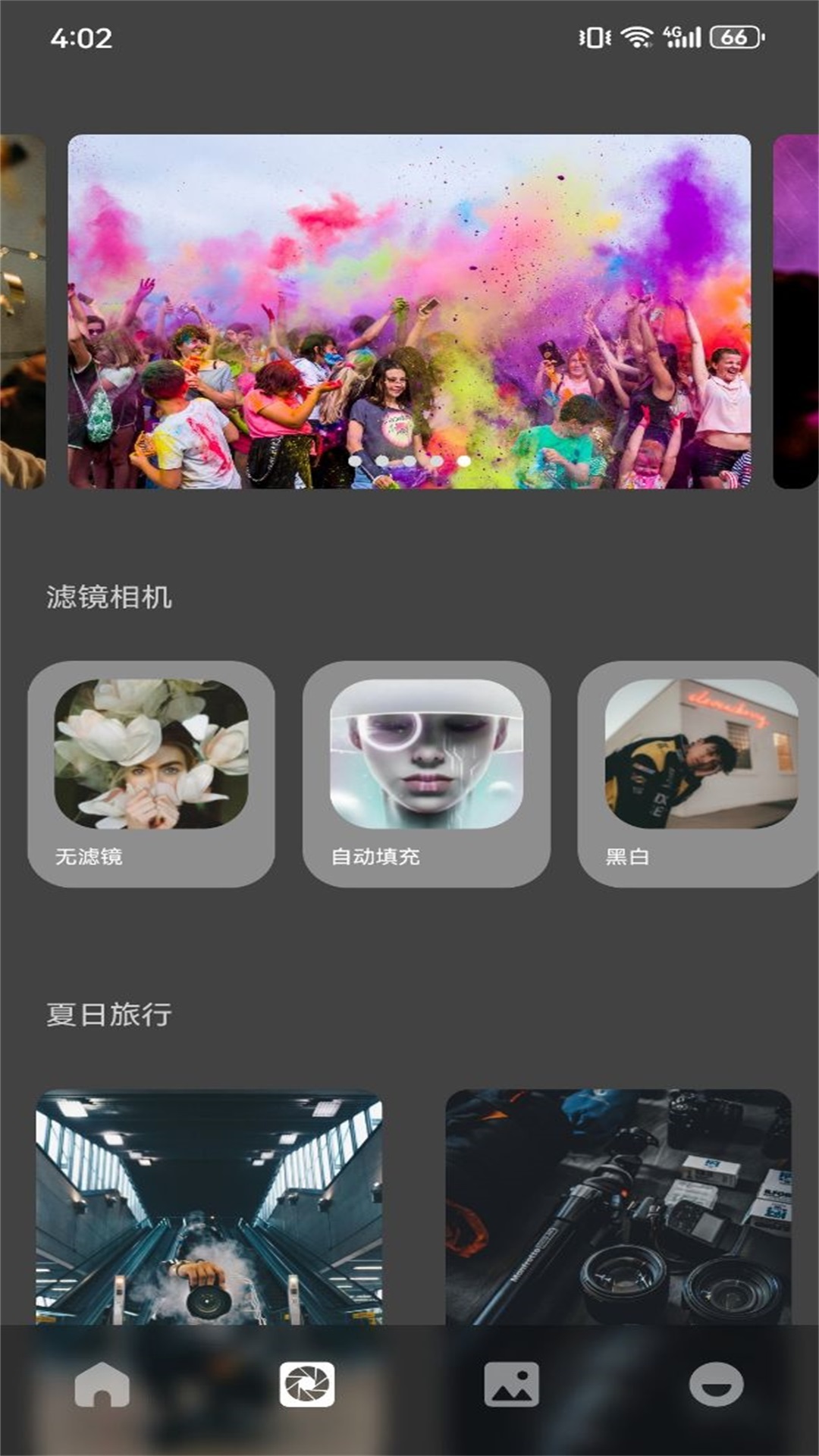819x1456 pixels.
Task: Select the 无滤镜 filter card
Action: click(x=151, y=773)
